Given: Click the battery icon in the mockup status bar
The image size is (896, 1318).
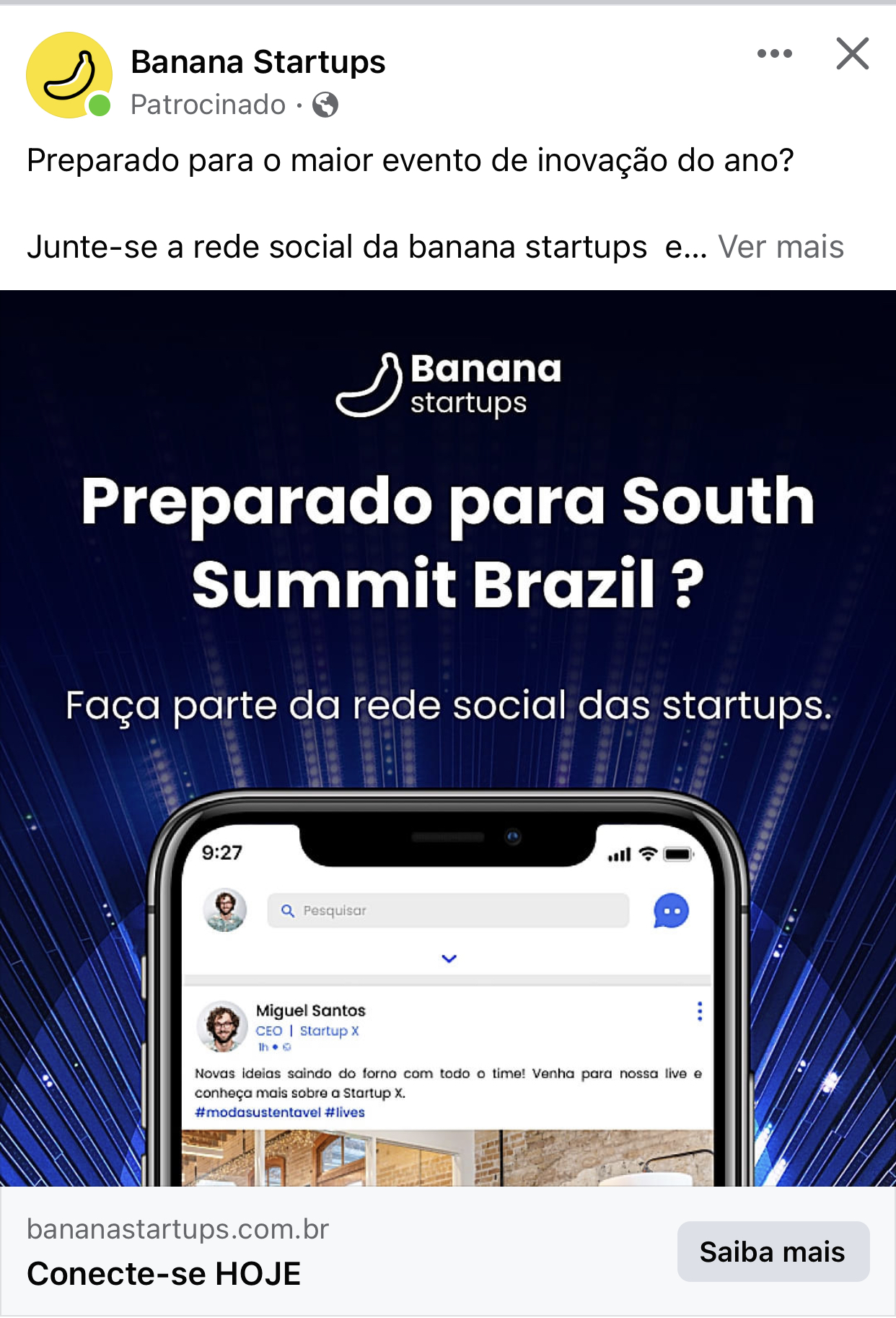Looking at the screenshot, I should coord(679,852).
